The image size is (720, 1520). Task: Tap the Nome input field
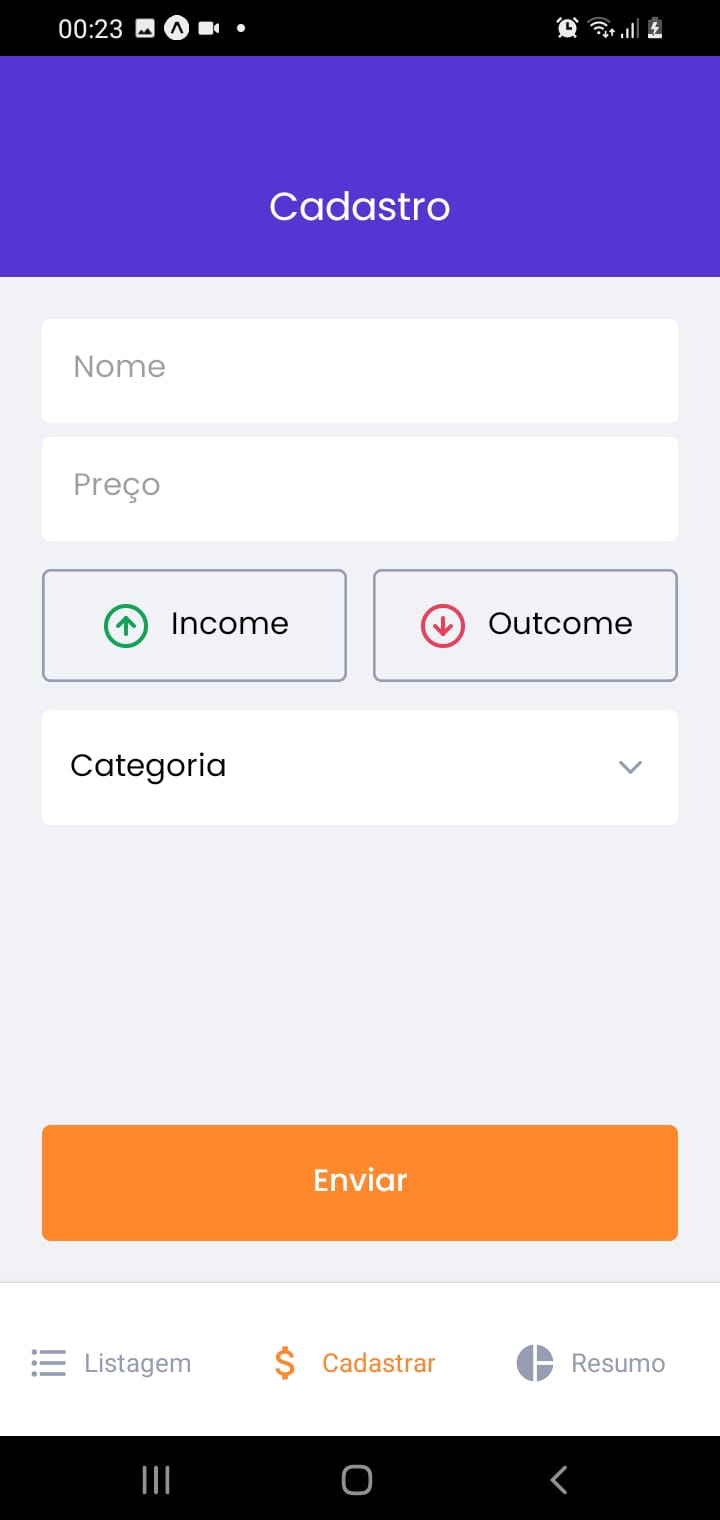(x=360, y=371)
